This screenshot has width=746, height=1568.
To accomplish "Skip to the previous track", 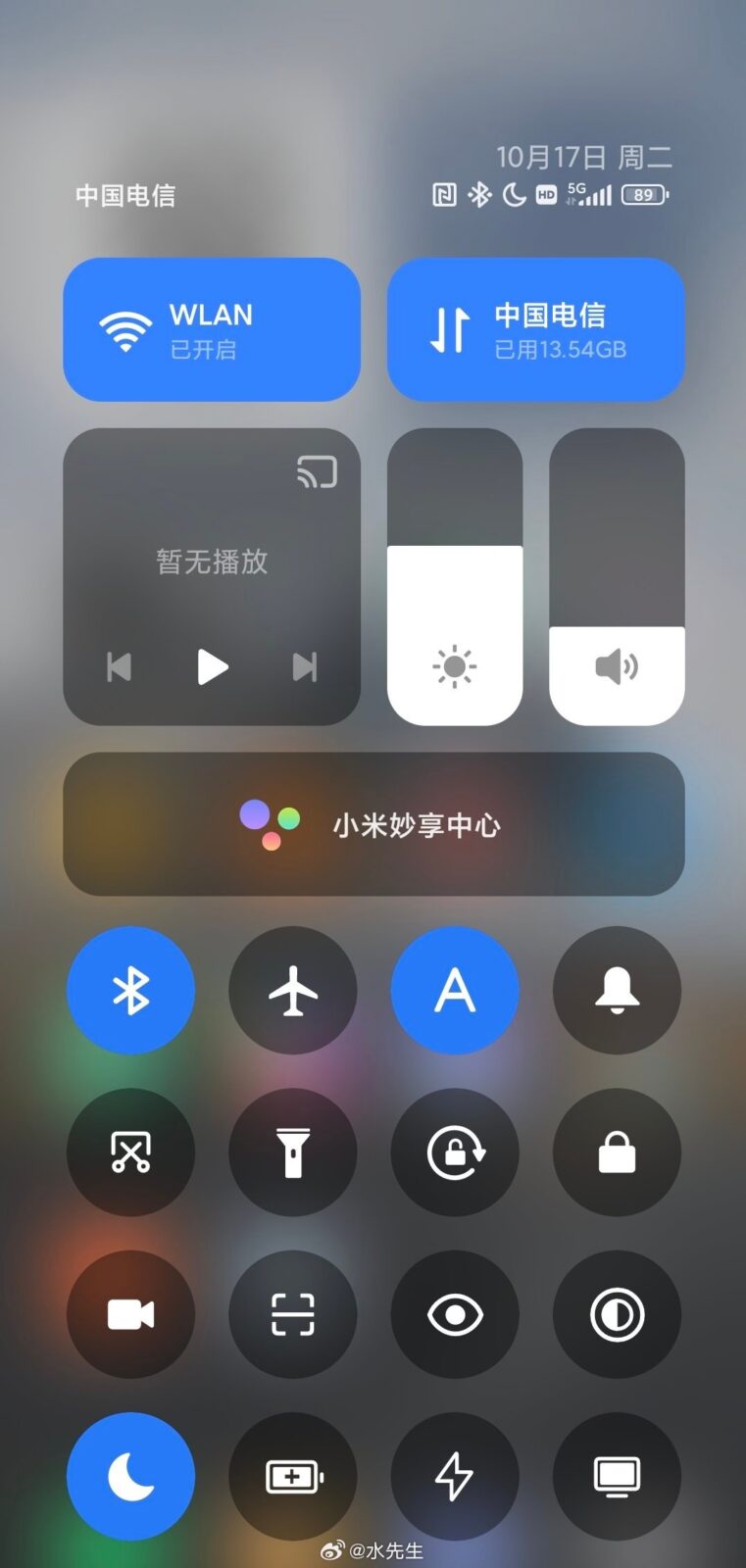I will pyautogui.click(x=119, y=667).
